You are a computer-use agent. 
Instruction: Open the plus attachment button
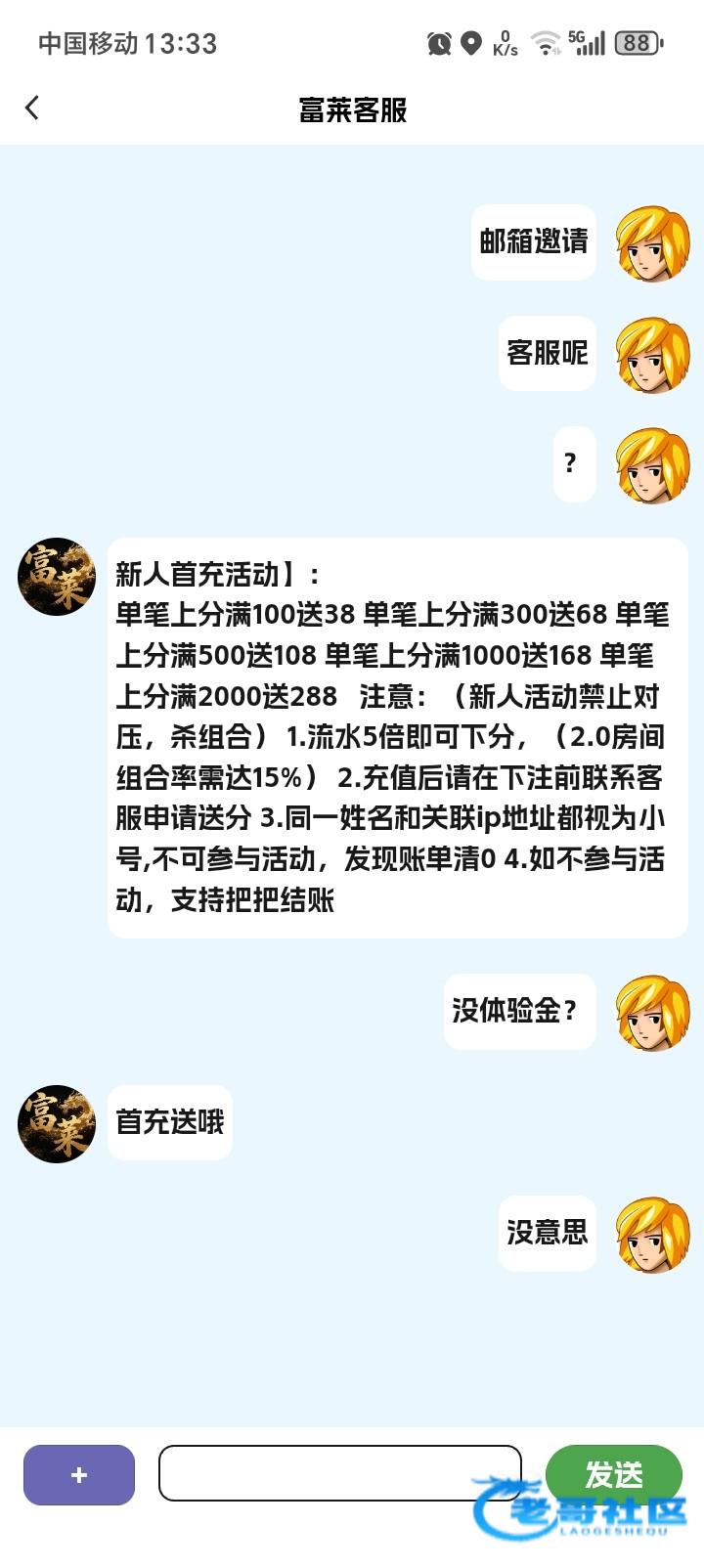[79, 1475]
